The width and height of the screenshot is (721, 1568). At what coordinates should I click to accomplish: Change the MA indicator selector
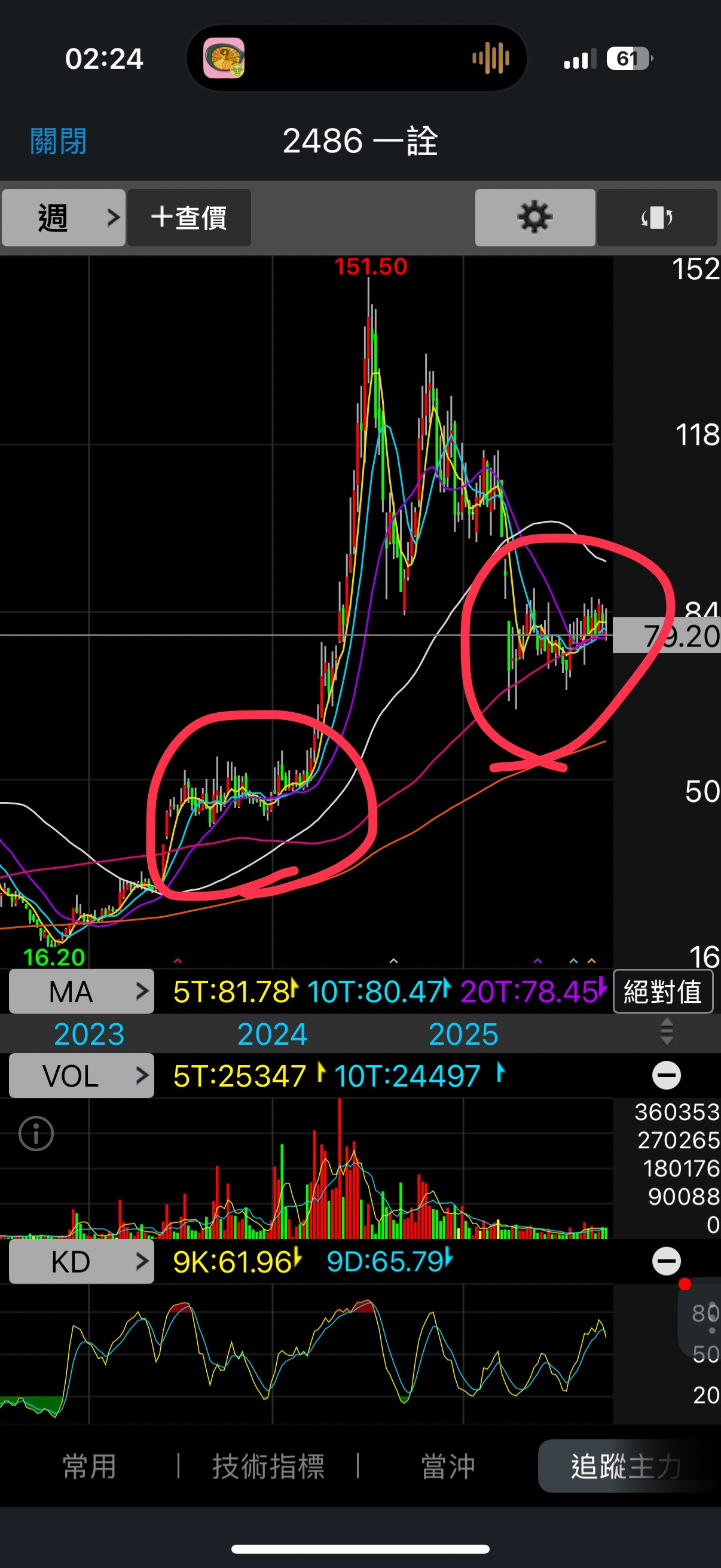coord(81,992)
